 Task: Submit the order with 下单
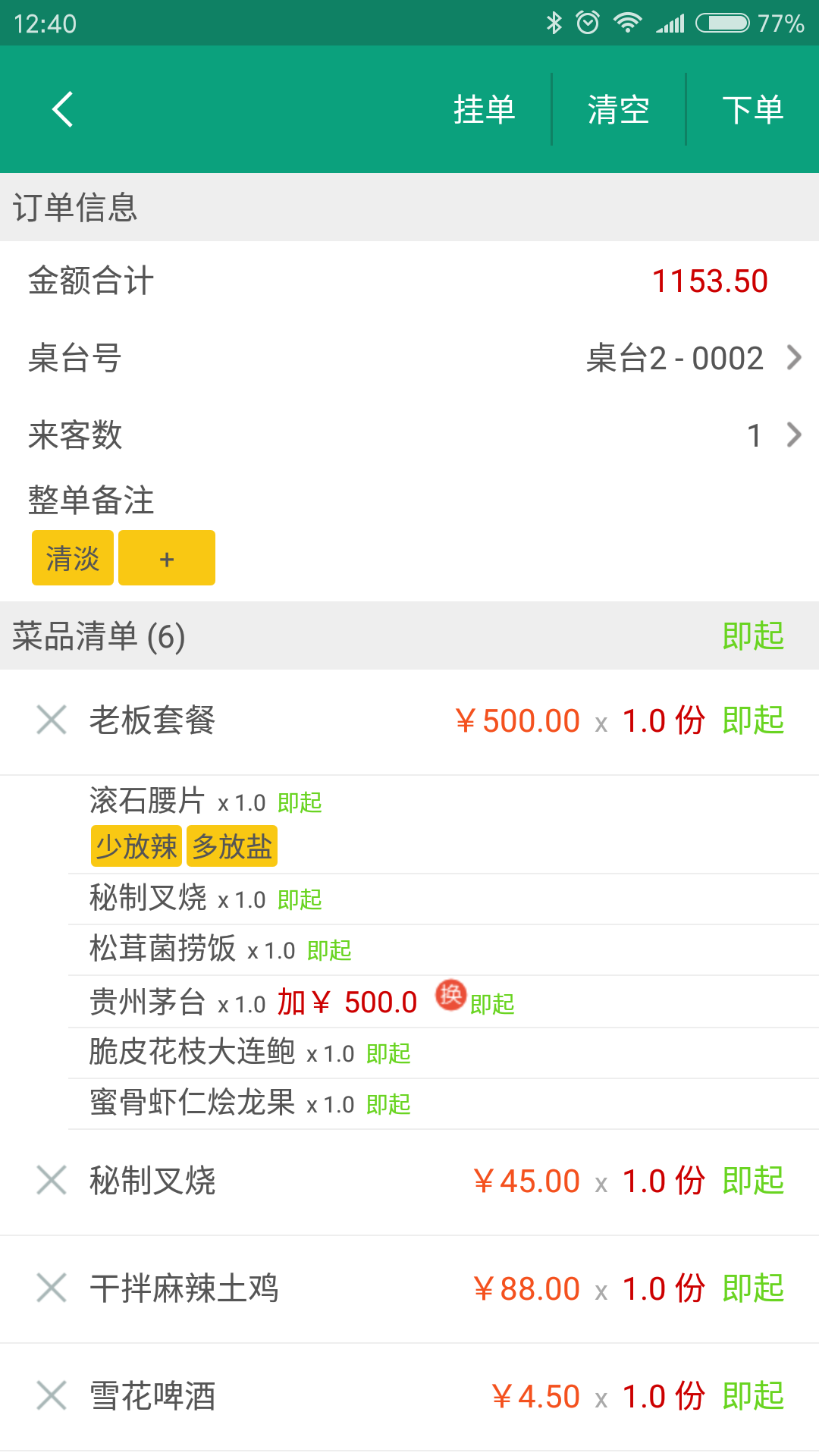[753, 109]
